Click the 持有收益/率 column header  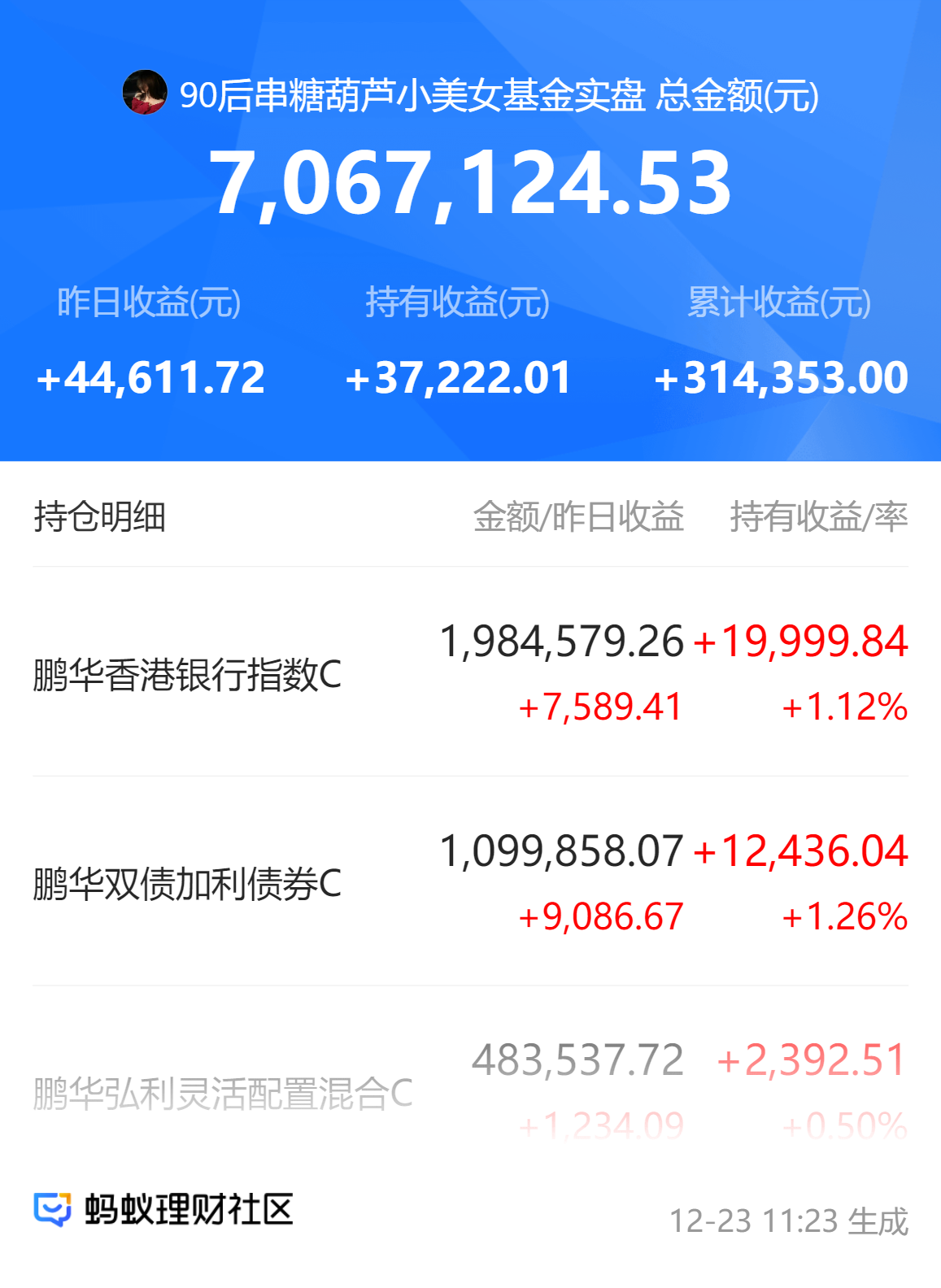click(x=816, y=515)
